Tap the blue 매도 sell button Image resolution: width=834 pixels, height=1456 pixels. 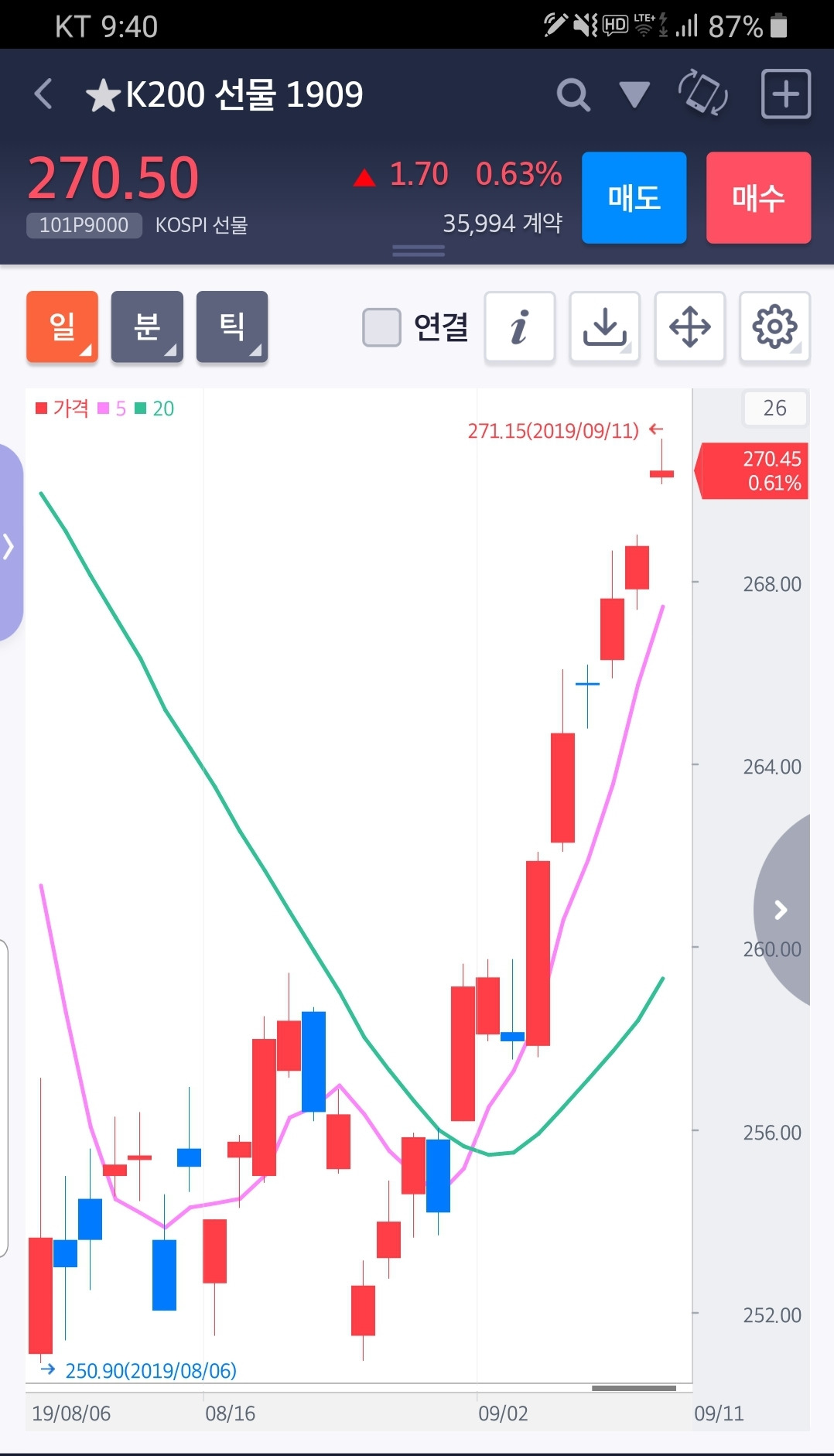634,198
